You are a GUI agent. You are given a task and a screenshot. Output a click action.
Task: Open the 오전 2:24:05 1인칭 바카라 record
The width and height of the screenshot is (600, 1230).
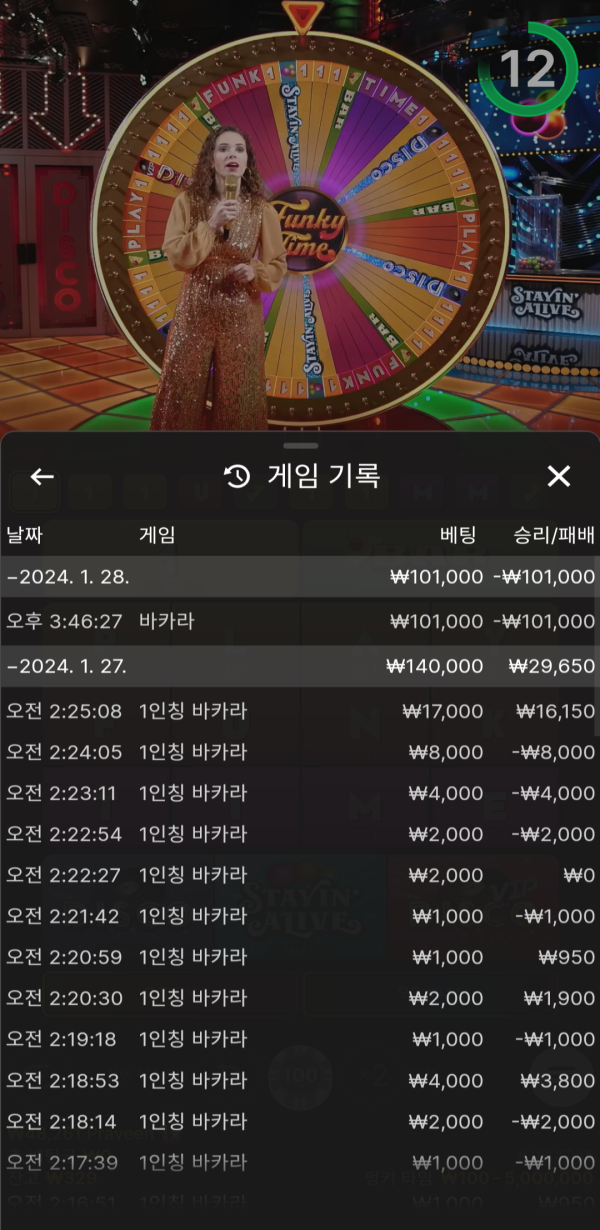tap(300, 752)
